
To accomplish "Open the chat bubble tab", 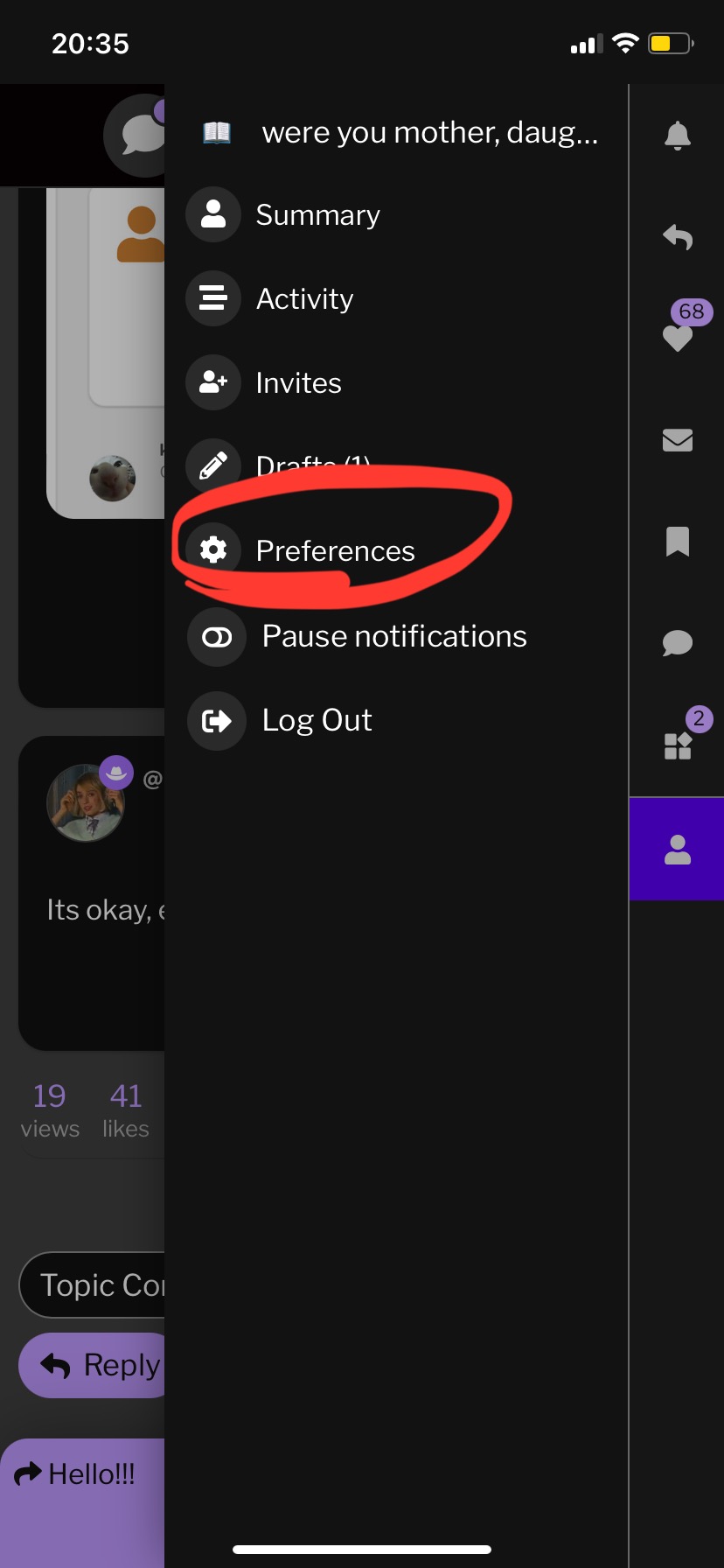I will point(678,643).
